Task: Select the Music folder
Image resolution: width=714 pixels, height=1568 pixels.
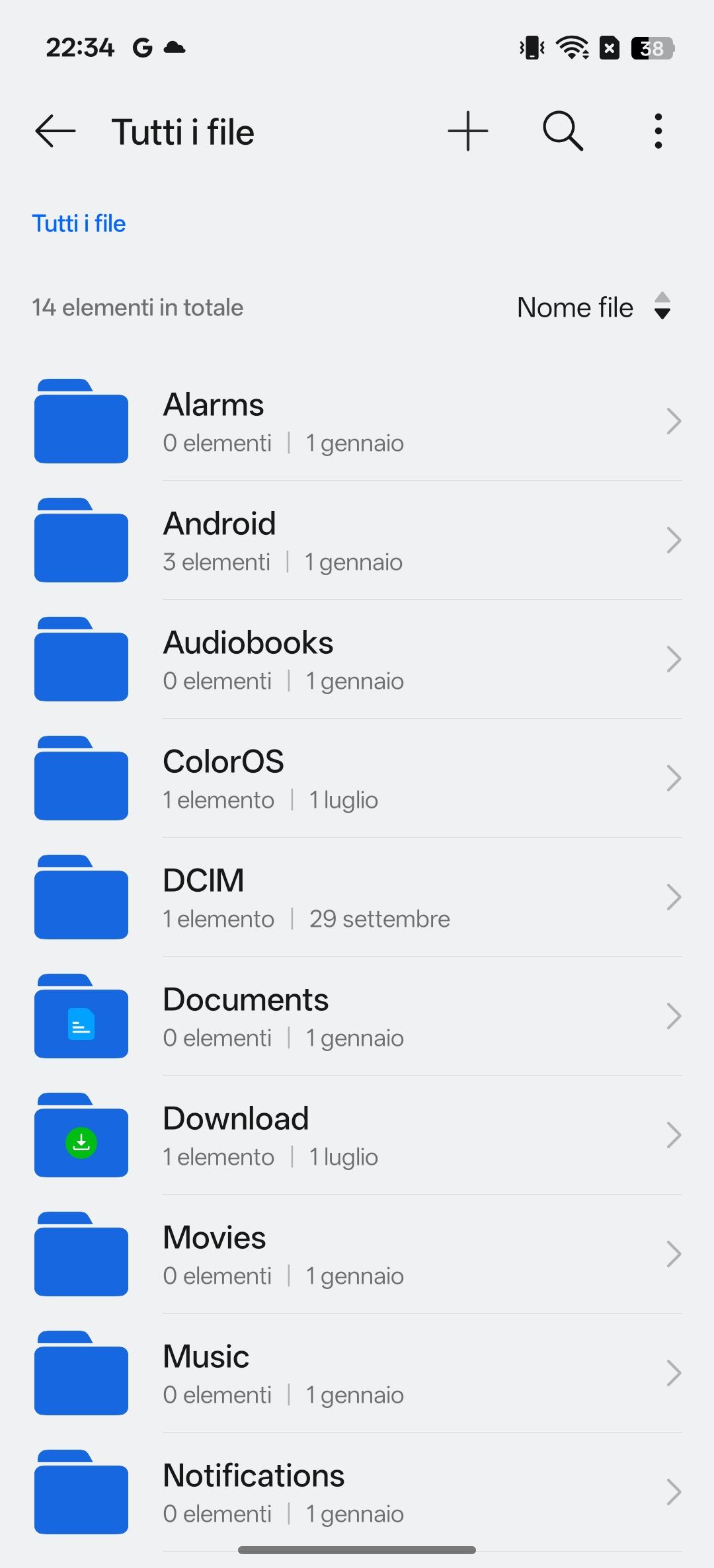Action: (x=357, y=1374)
